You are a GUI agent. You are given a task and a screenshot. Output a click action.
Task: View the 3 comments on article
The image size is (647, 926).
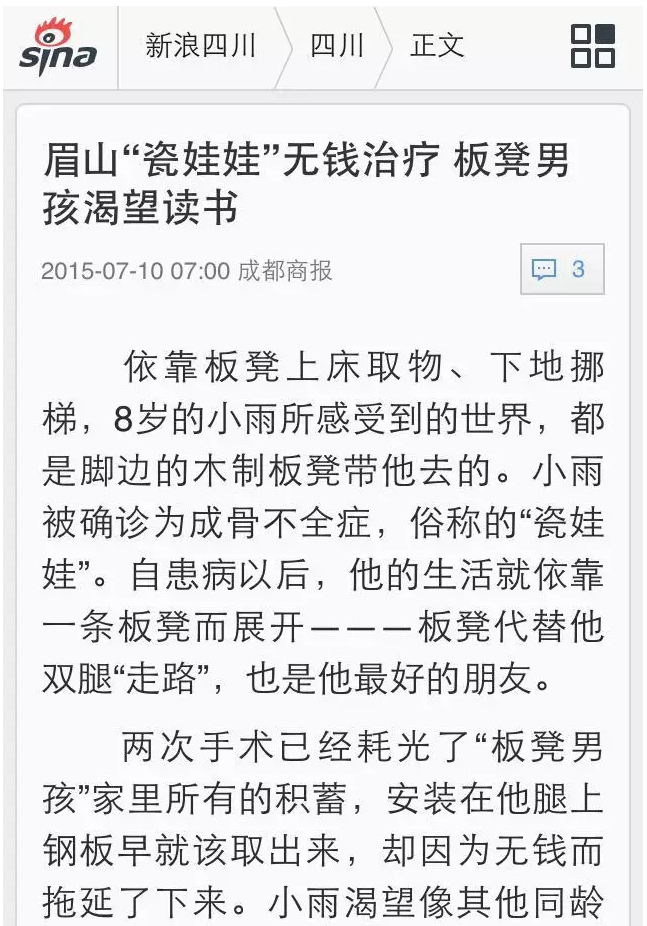point(561,269)
